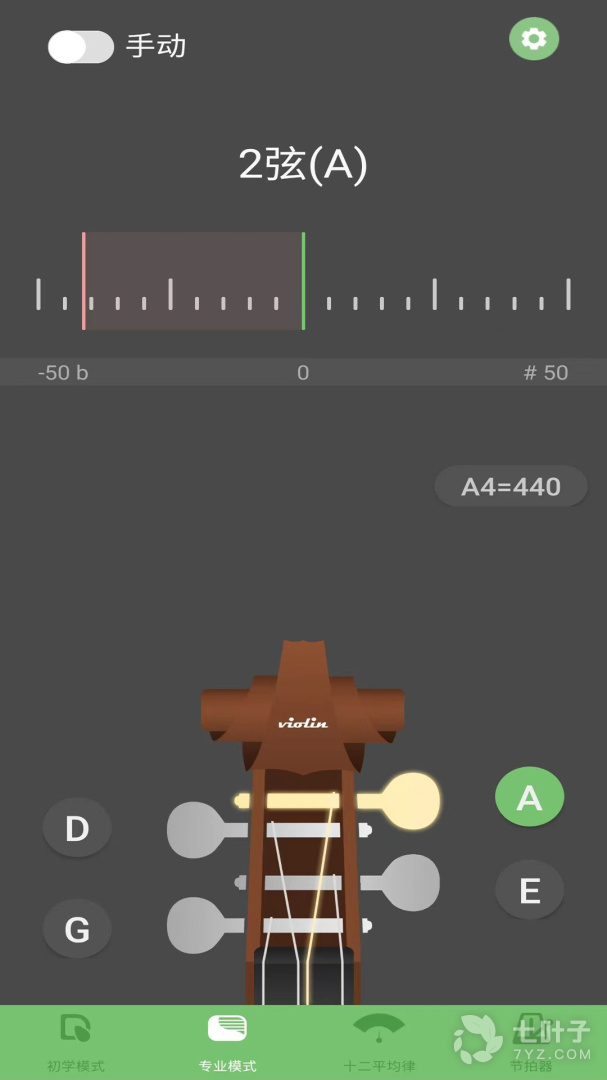Select the G string button

(x=77, y=929)
